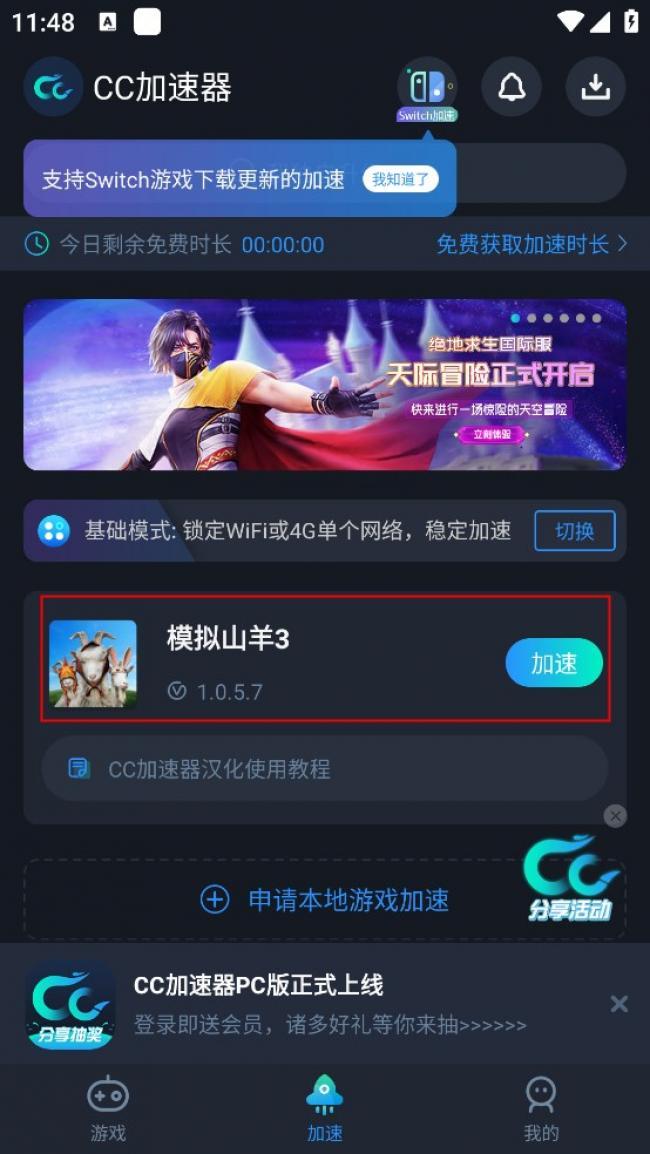Close the floating 分享活动 badge
This screenshot has width=650, height=1154.
pos(615,816)
